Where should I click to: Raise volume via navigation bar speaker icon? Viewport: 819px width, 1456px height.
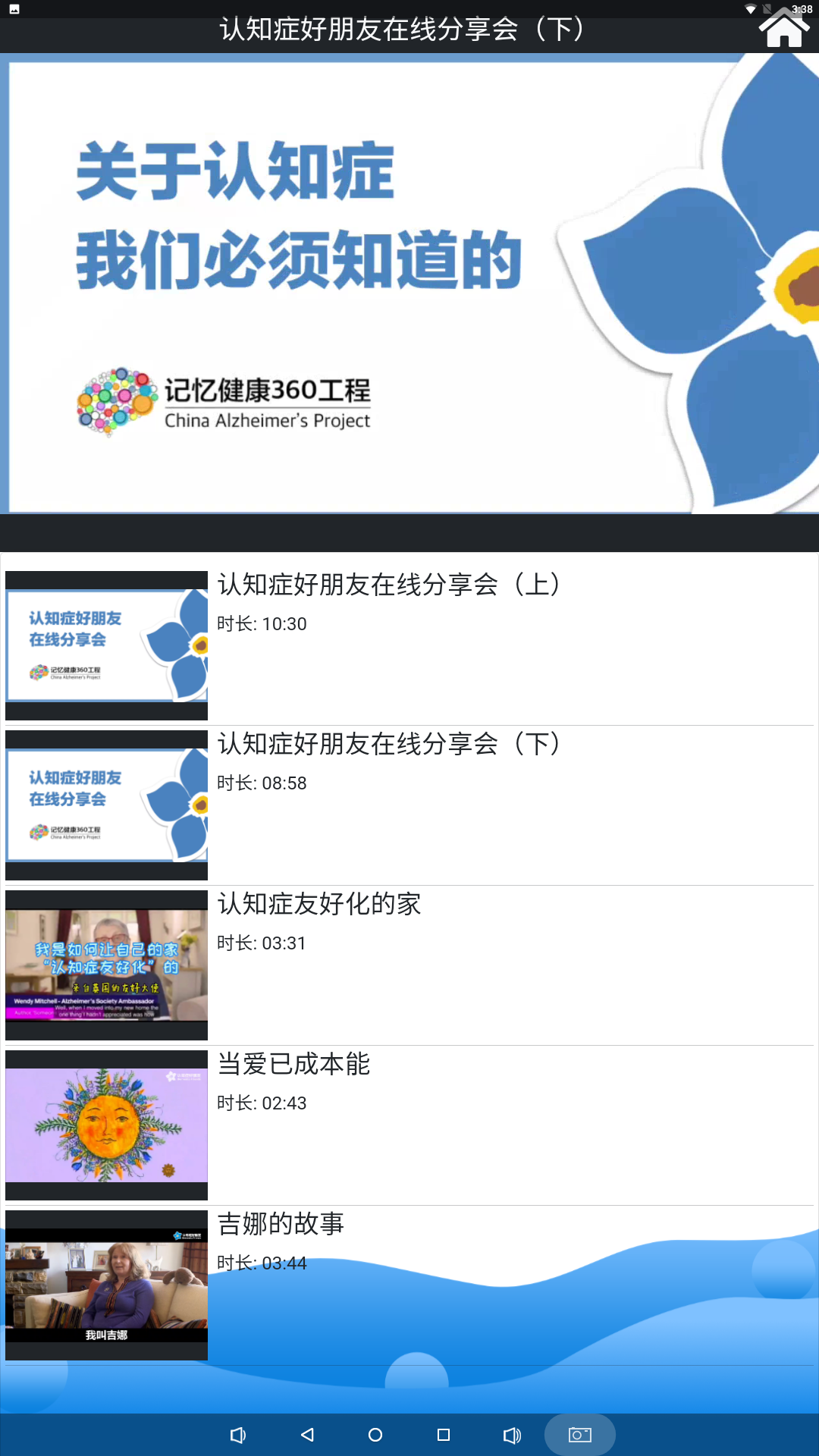click(512, 1435)
